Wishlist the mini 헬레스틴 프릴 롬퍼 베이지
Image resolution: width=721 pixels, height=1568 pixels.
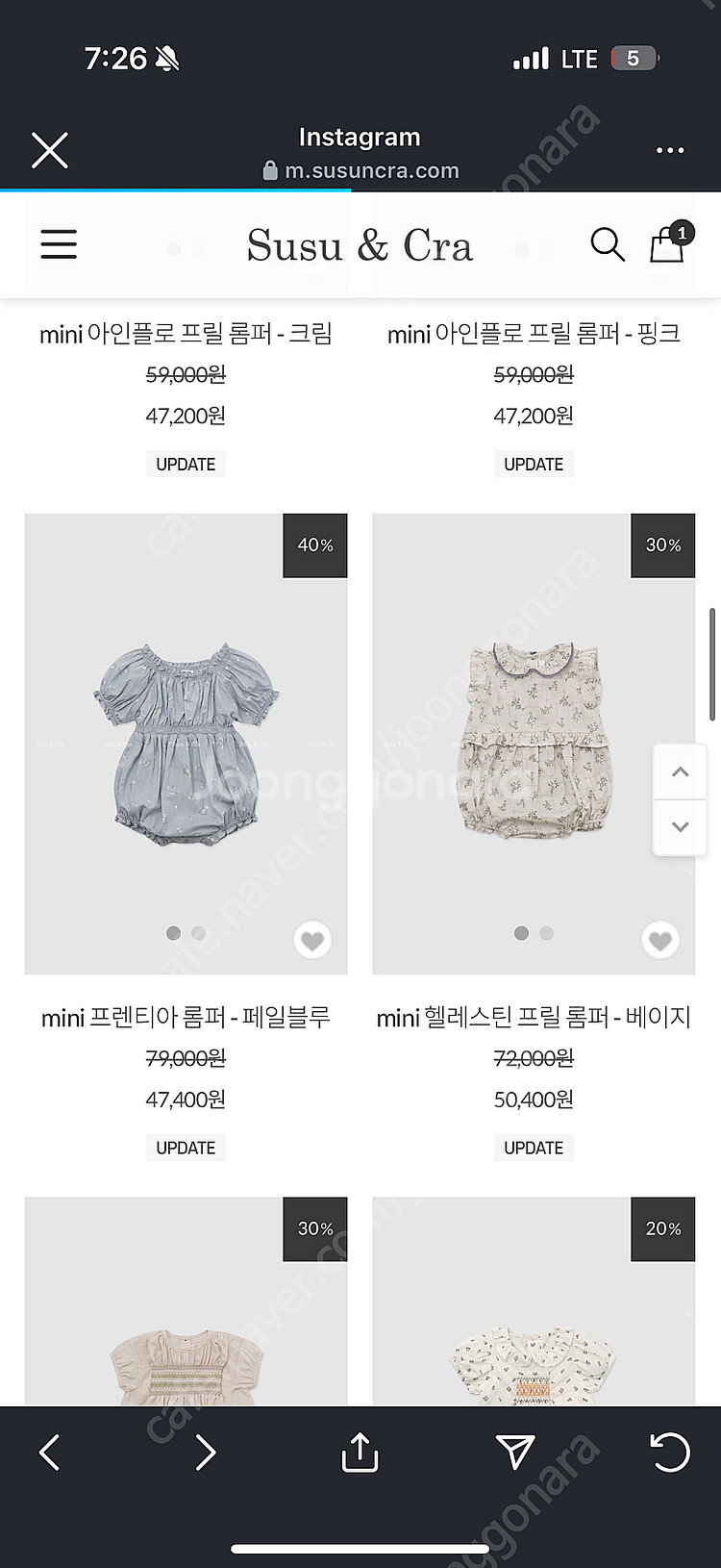pos(659,940)
